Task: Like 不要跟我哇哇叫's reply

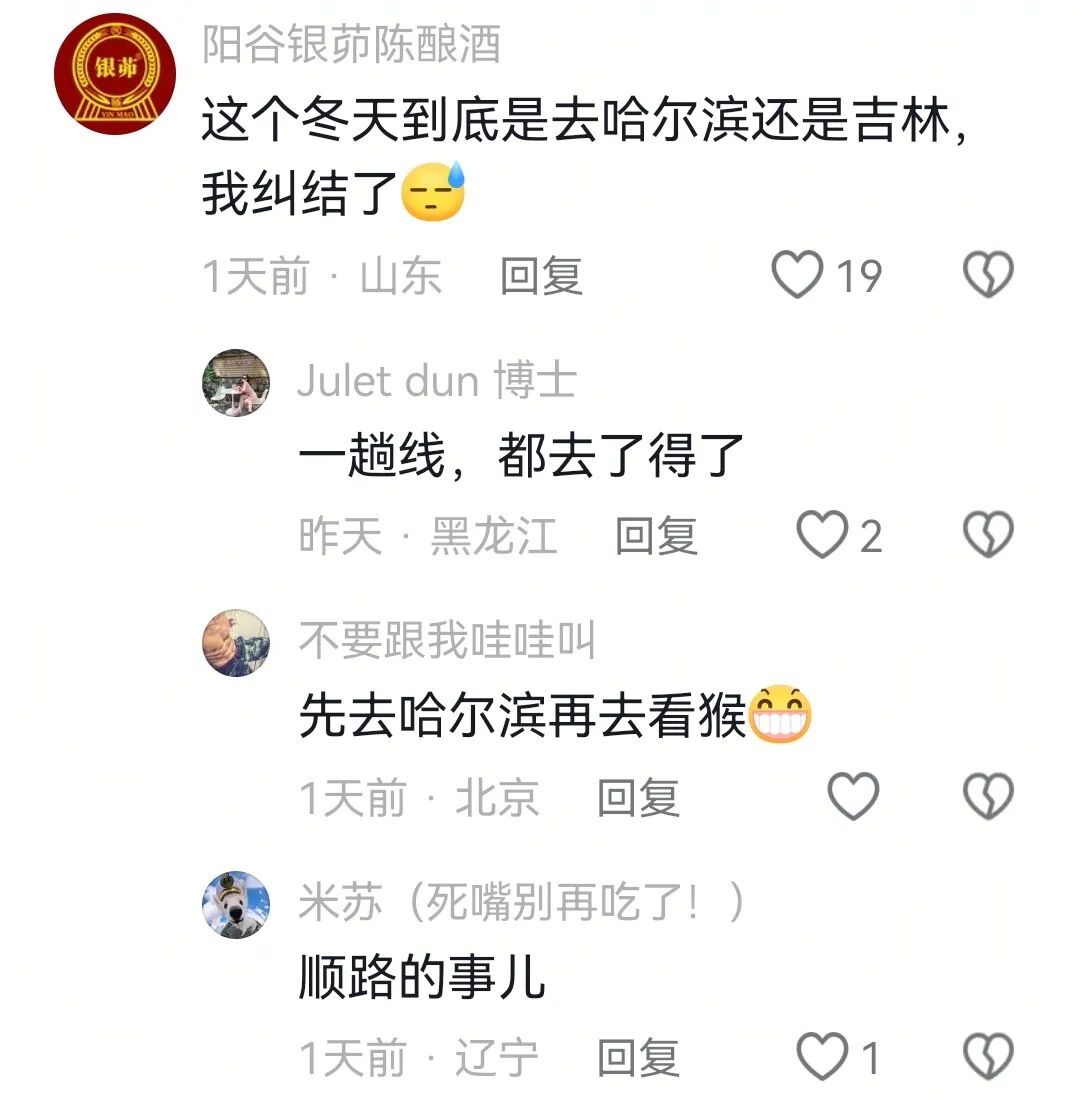Action: click(x=854, y=797)
